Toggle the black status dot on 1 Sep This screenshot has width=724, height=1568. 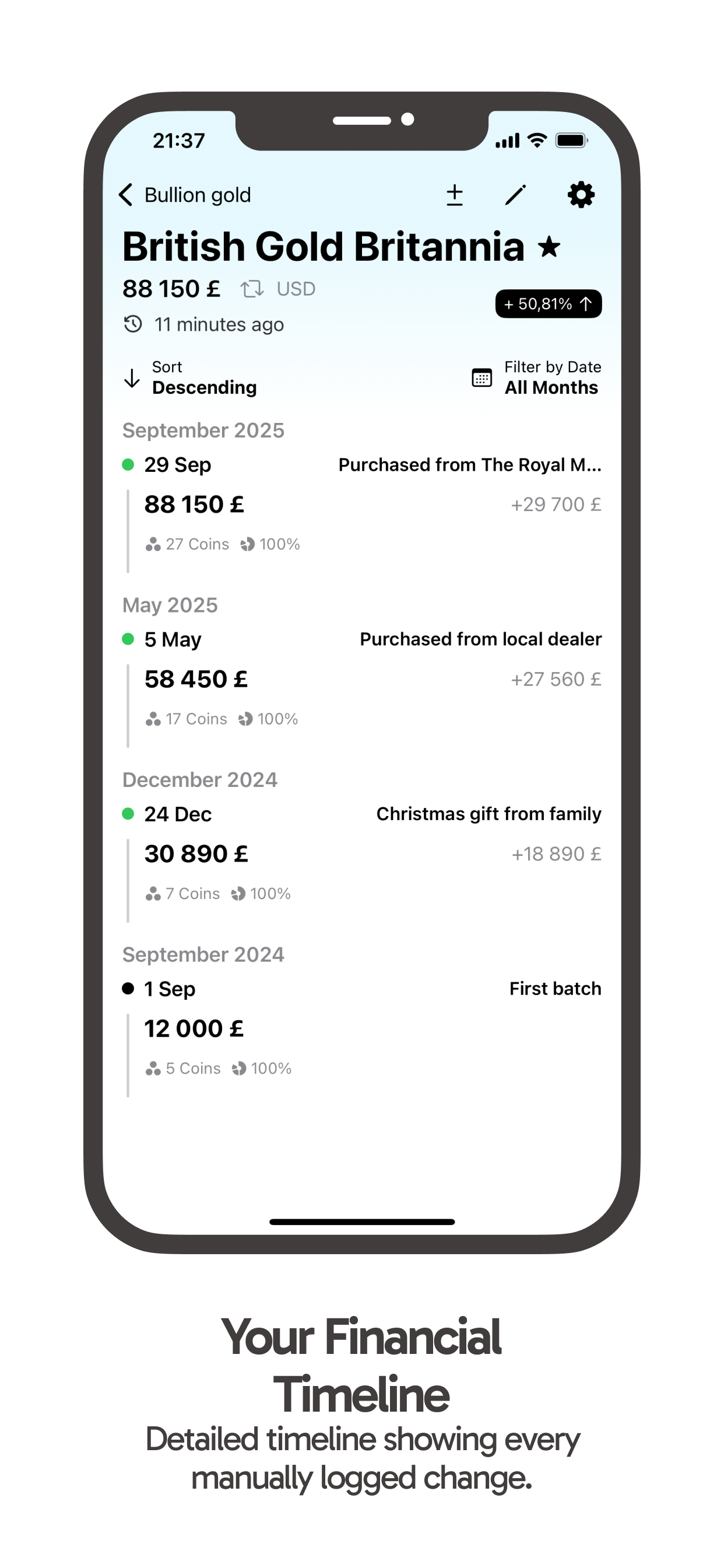(x=128, y=988)
